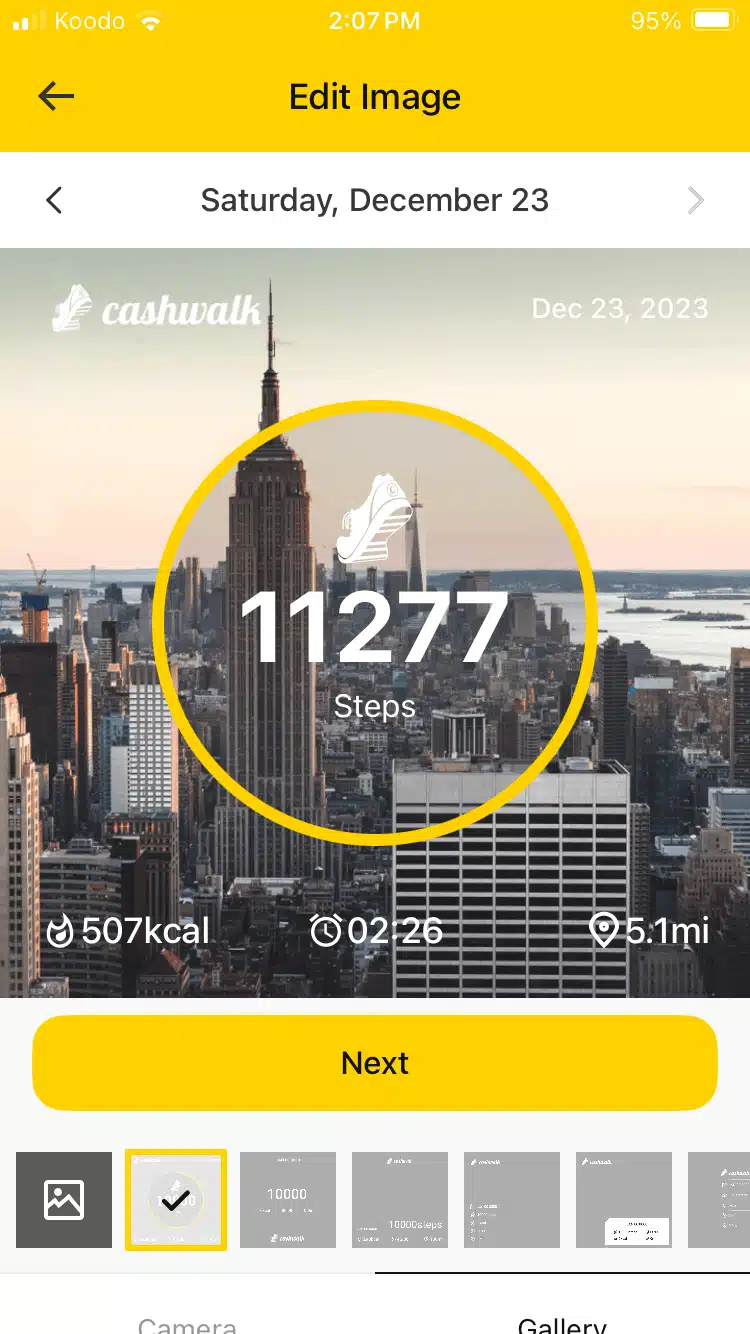Select the checked circle steps template

pos(176,1200)
